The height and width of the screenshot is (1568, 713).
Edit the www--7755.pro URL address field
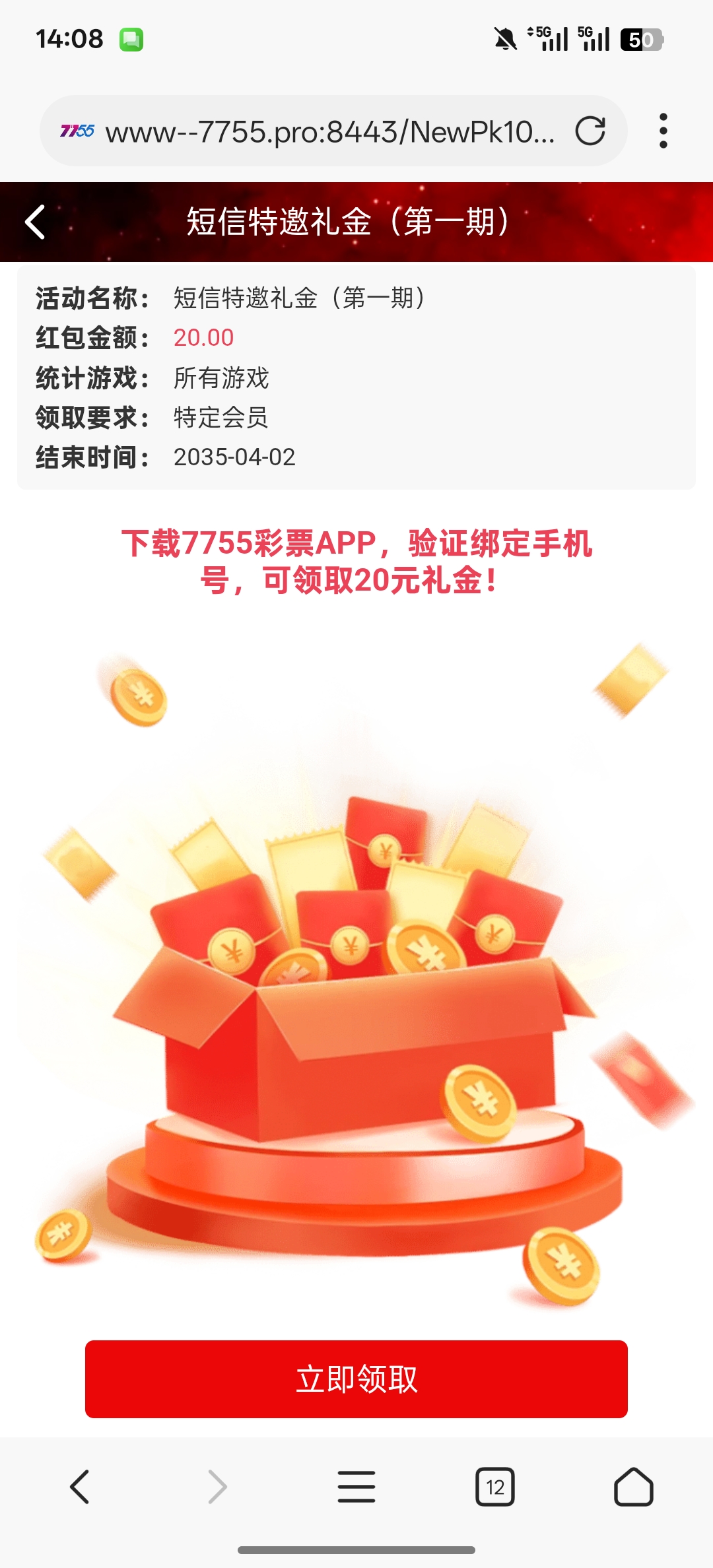tap(330, 131)
